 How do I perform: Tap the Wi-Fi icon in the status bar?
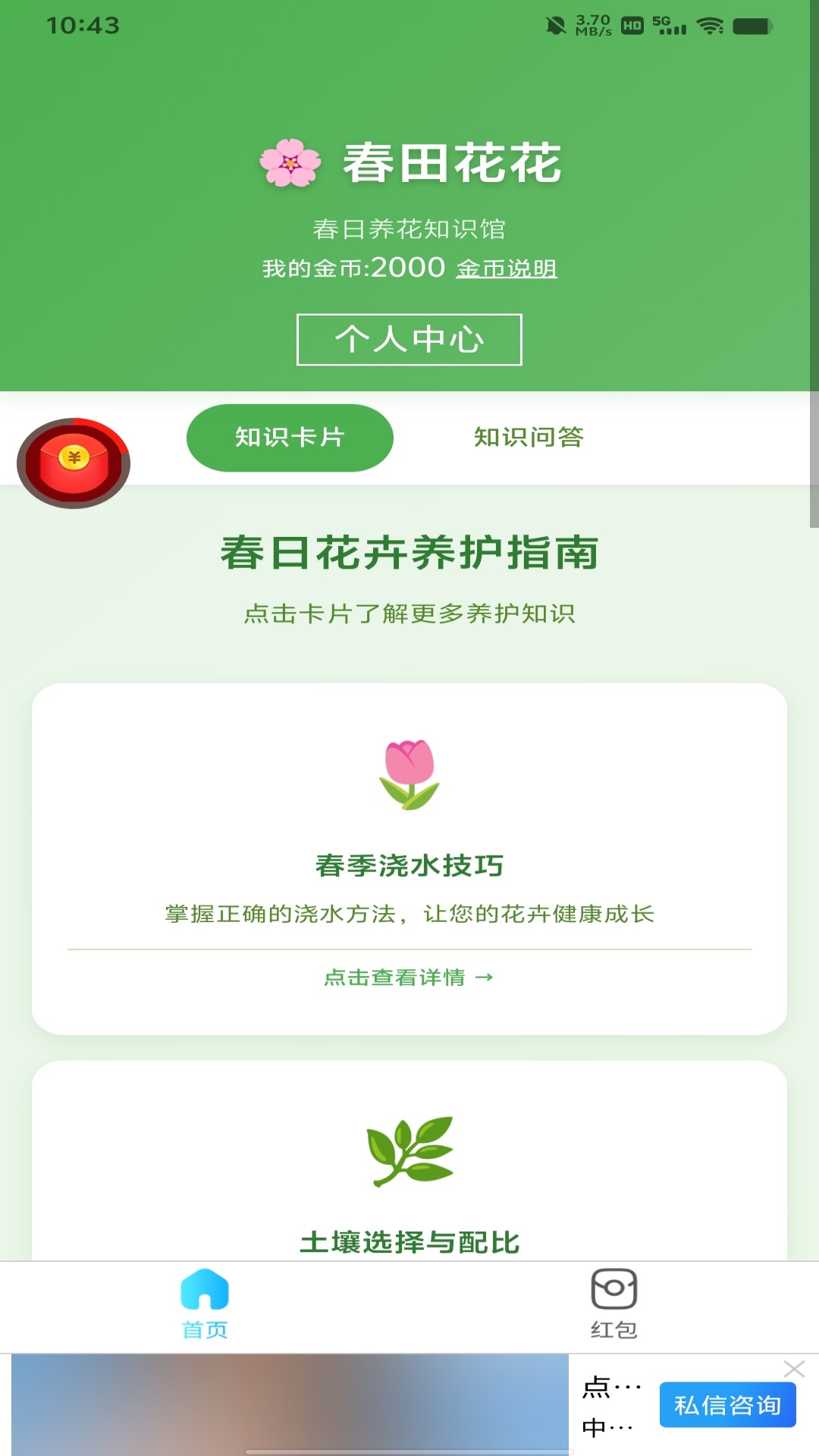710,25
